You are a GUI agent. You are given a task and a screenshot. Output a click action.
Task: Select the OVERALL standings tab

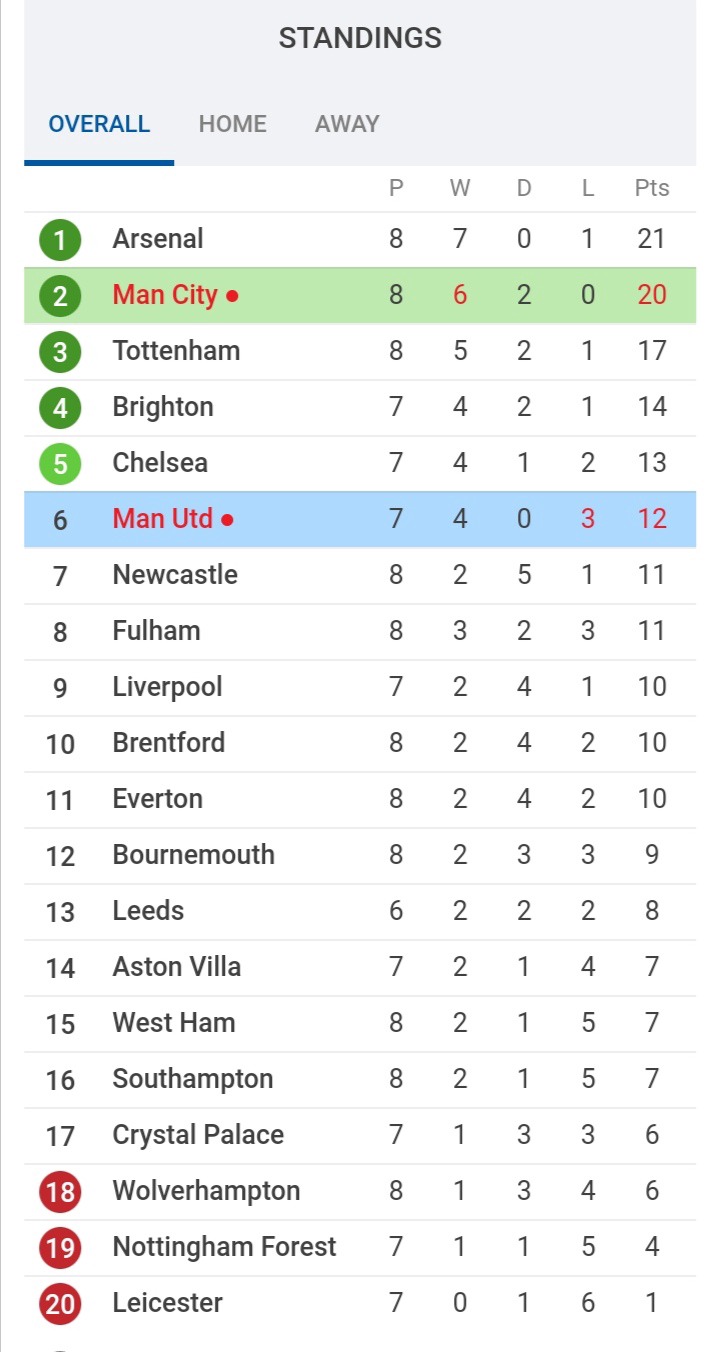(x=99, y=124)
